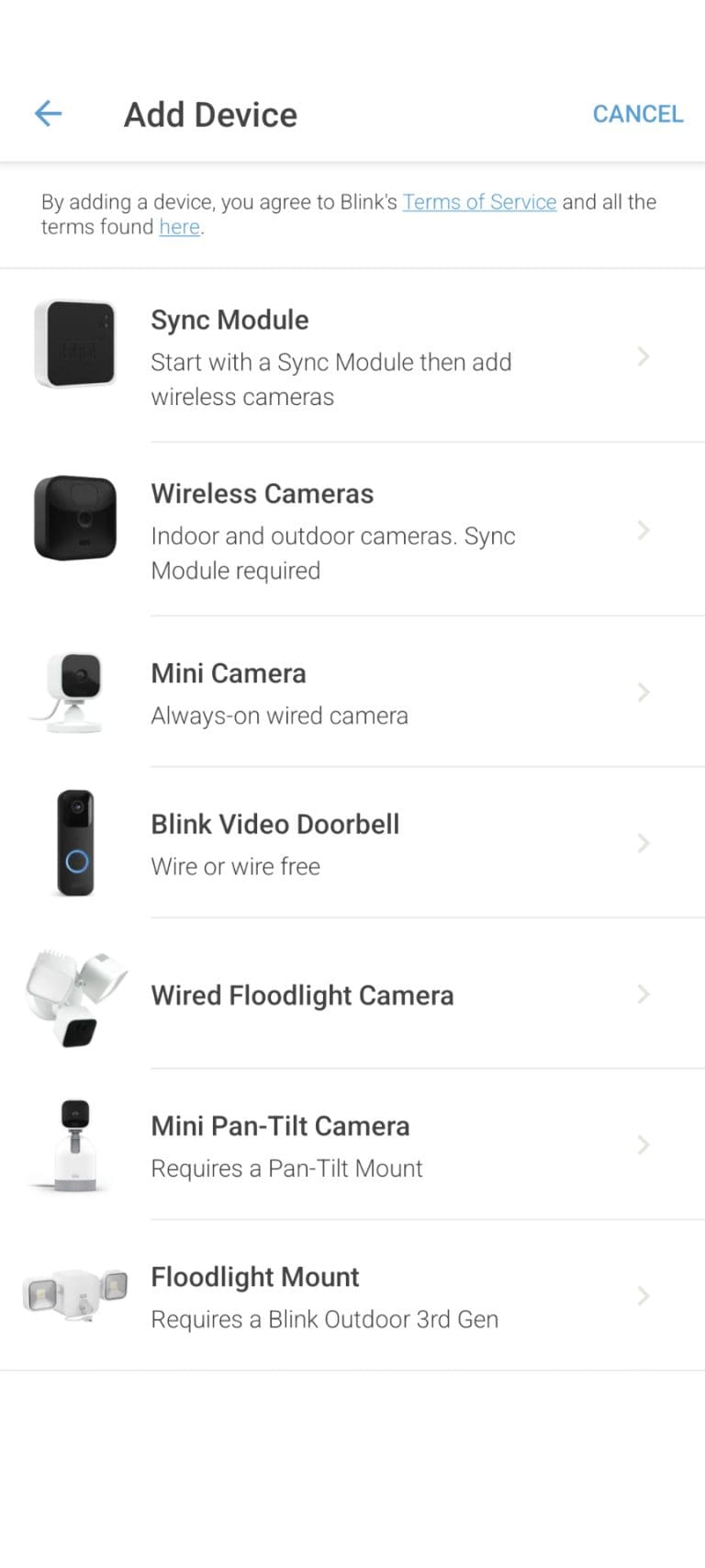This screenshot has height=1568, width=705.
Task: Open the Terms of Service link
Action: click(x=479, y=201)
